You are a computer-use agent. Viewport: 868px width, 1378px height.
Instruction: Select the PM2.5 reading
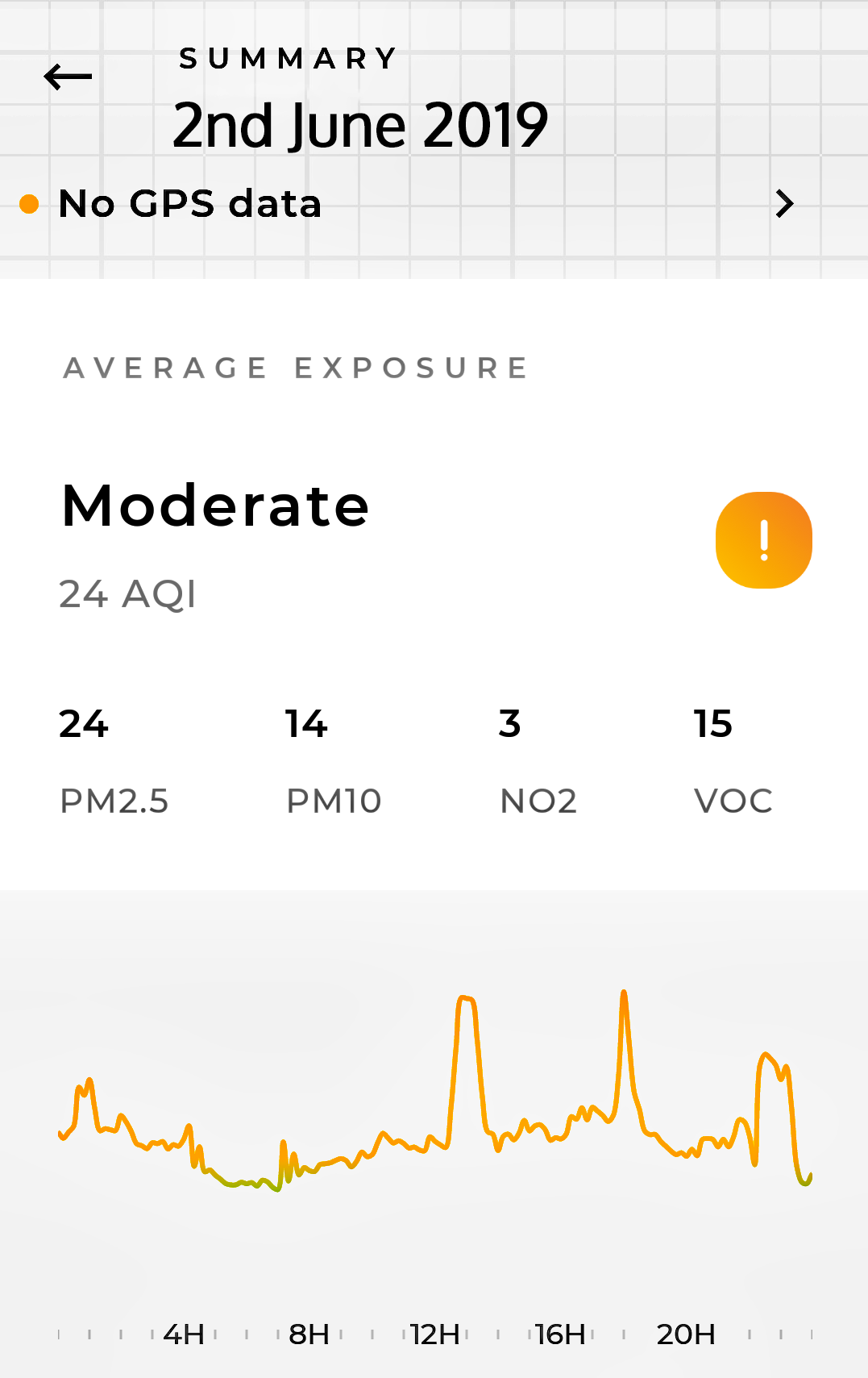(x=114, y=760)
